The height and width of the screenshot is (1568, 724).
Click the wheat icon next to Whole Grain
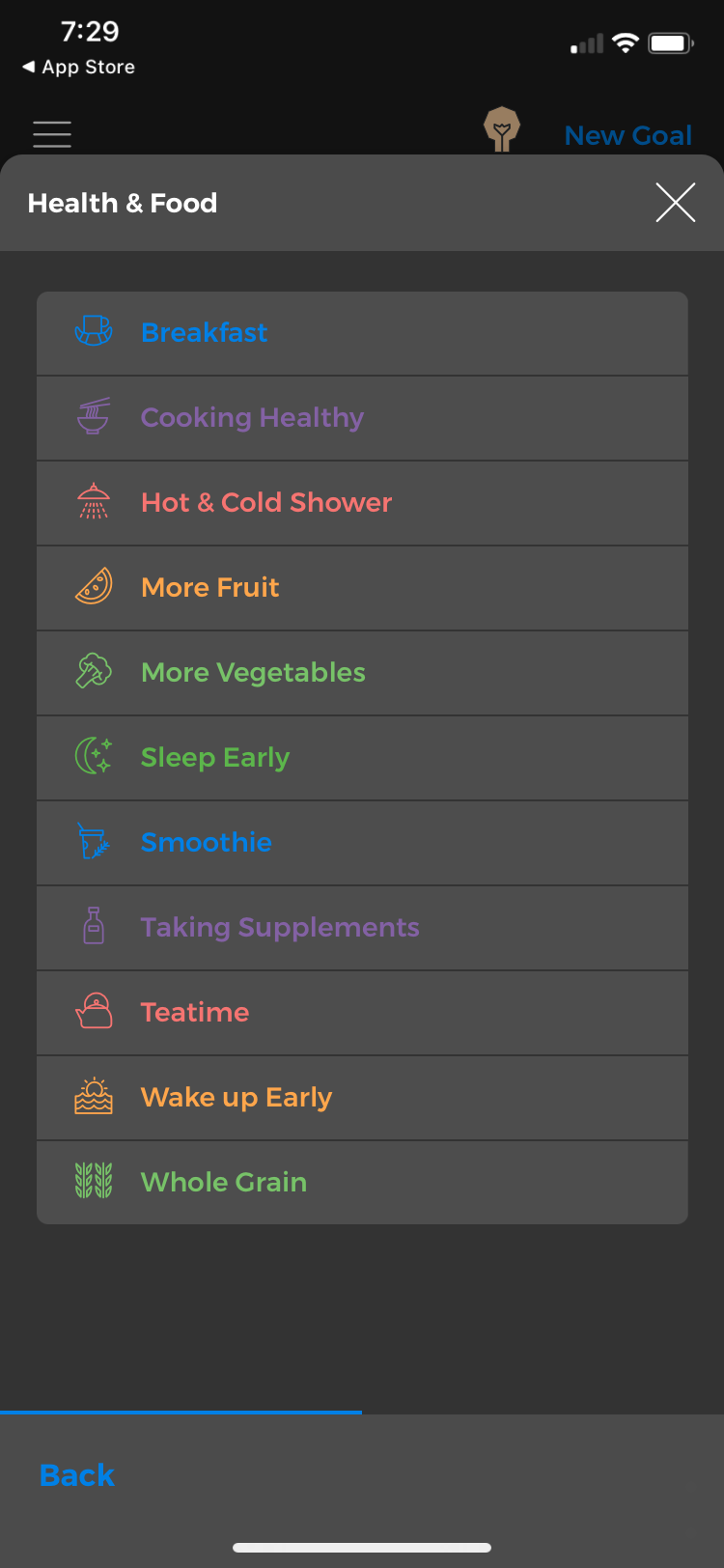93,1182
